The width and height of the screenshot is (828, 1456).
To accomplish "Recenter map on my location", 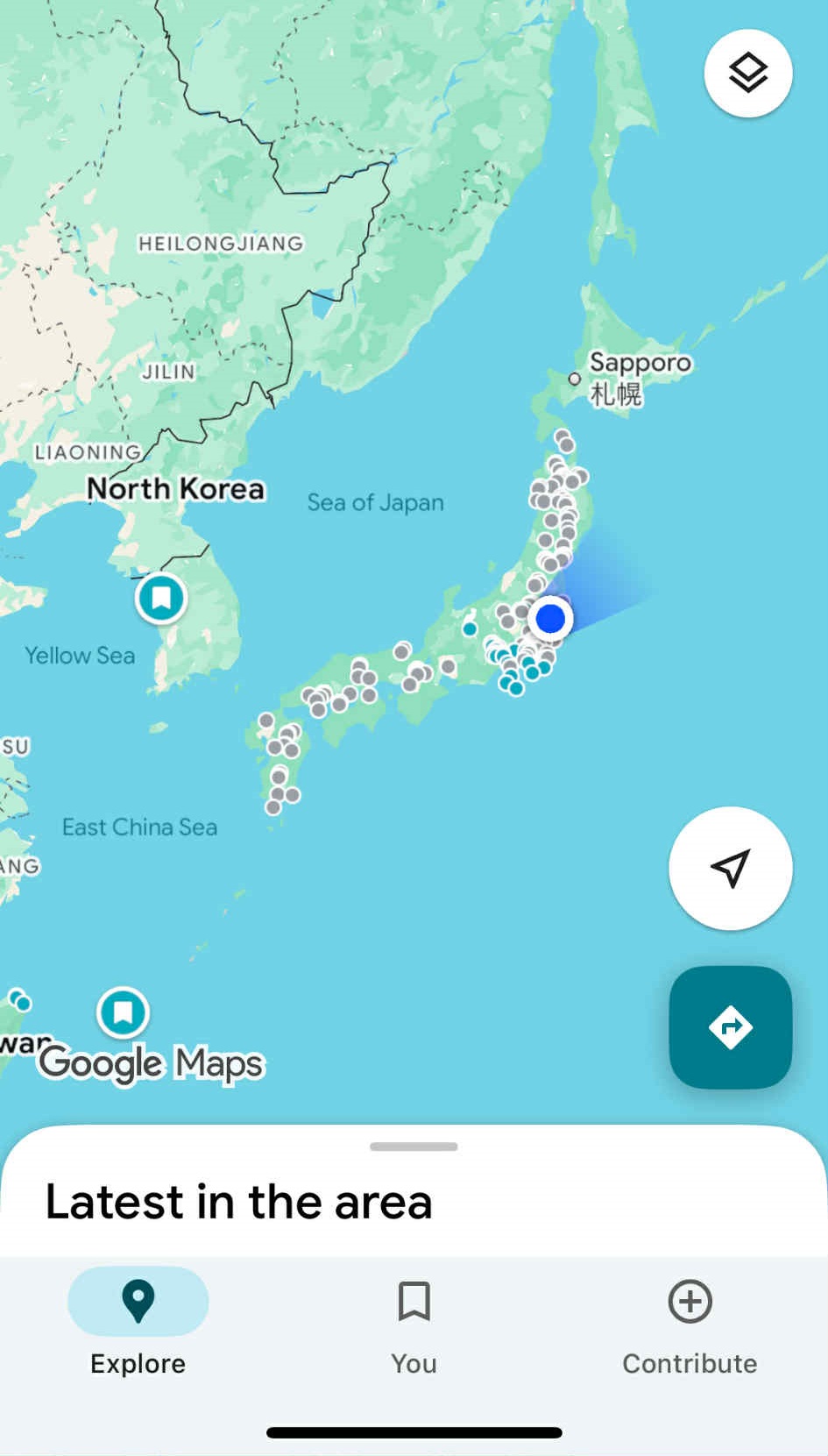I will coord(730,868).
